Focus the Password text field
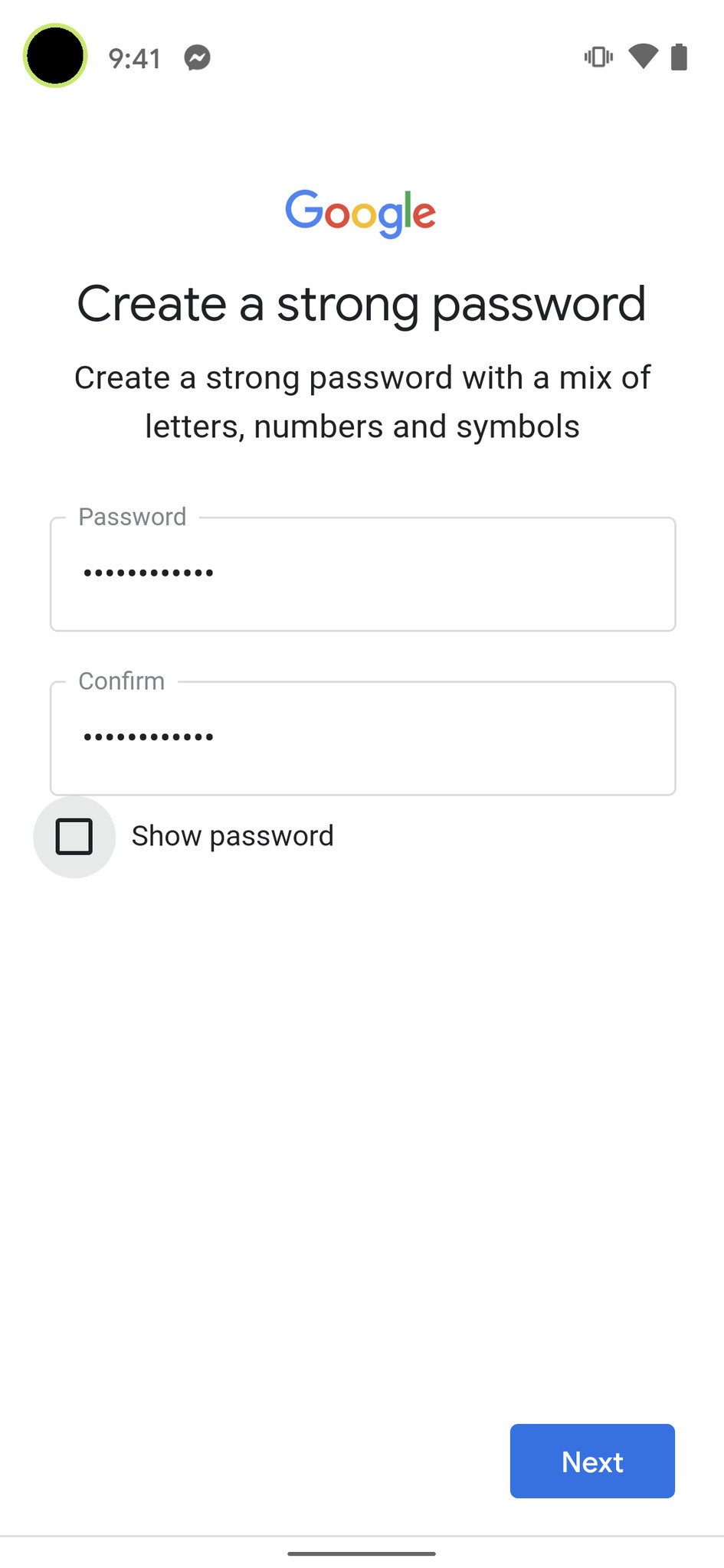Viewport: 724px width, 1568px height. click(362, 574)
